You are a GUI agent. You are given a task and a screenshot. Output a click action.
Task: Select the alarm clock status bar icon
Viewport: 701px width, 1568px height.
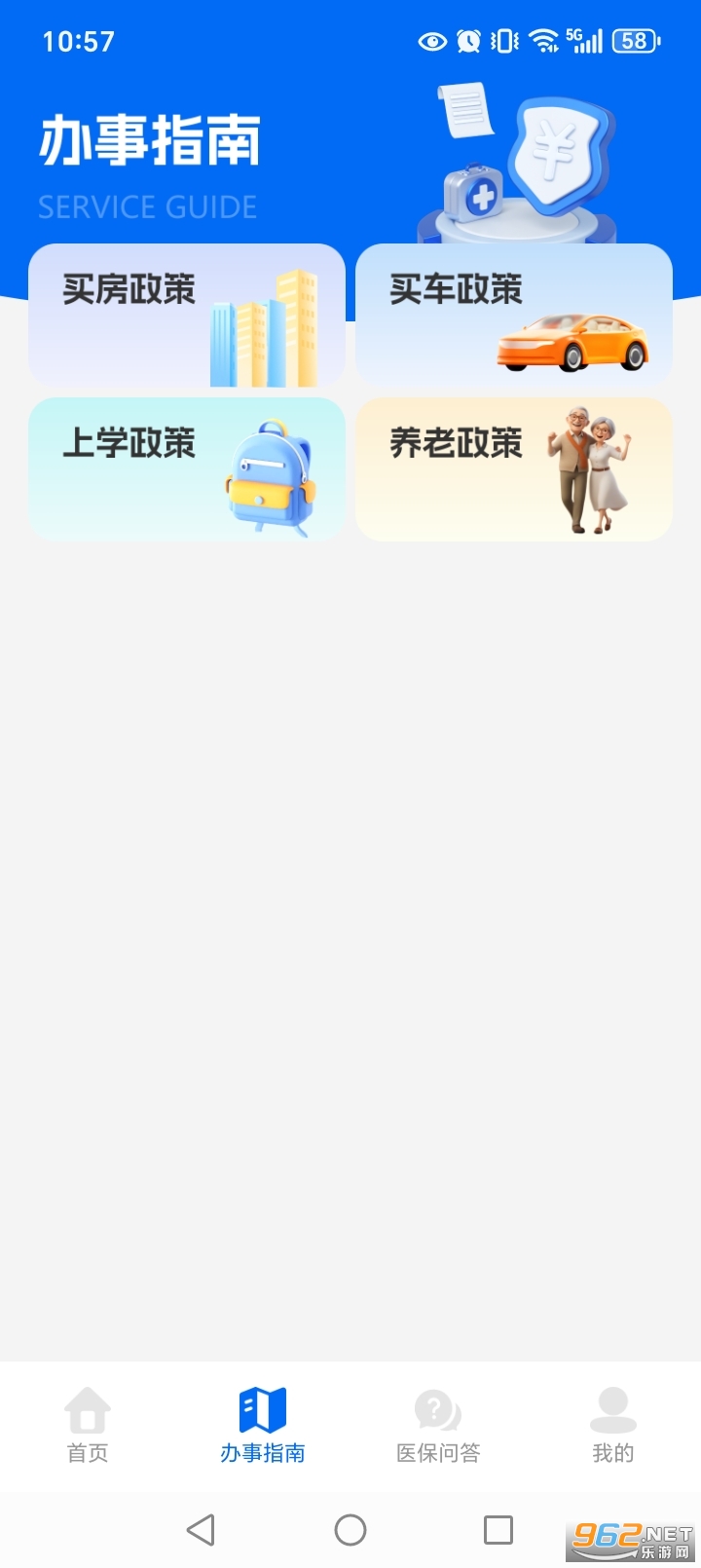pyautogui.click(x=467, y=41)
